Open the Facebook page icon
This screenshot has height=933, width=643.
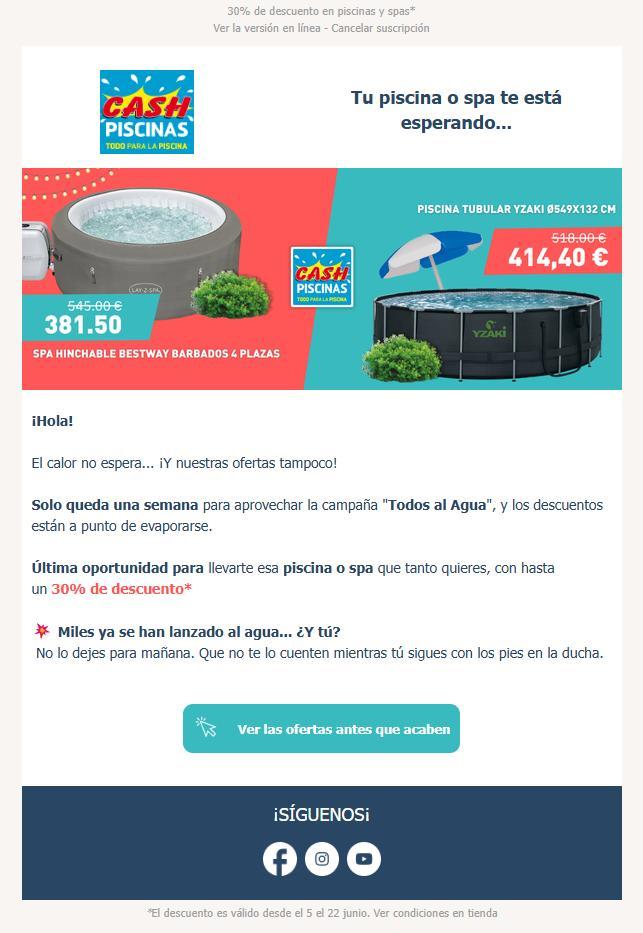(x=280, y=859)
